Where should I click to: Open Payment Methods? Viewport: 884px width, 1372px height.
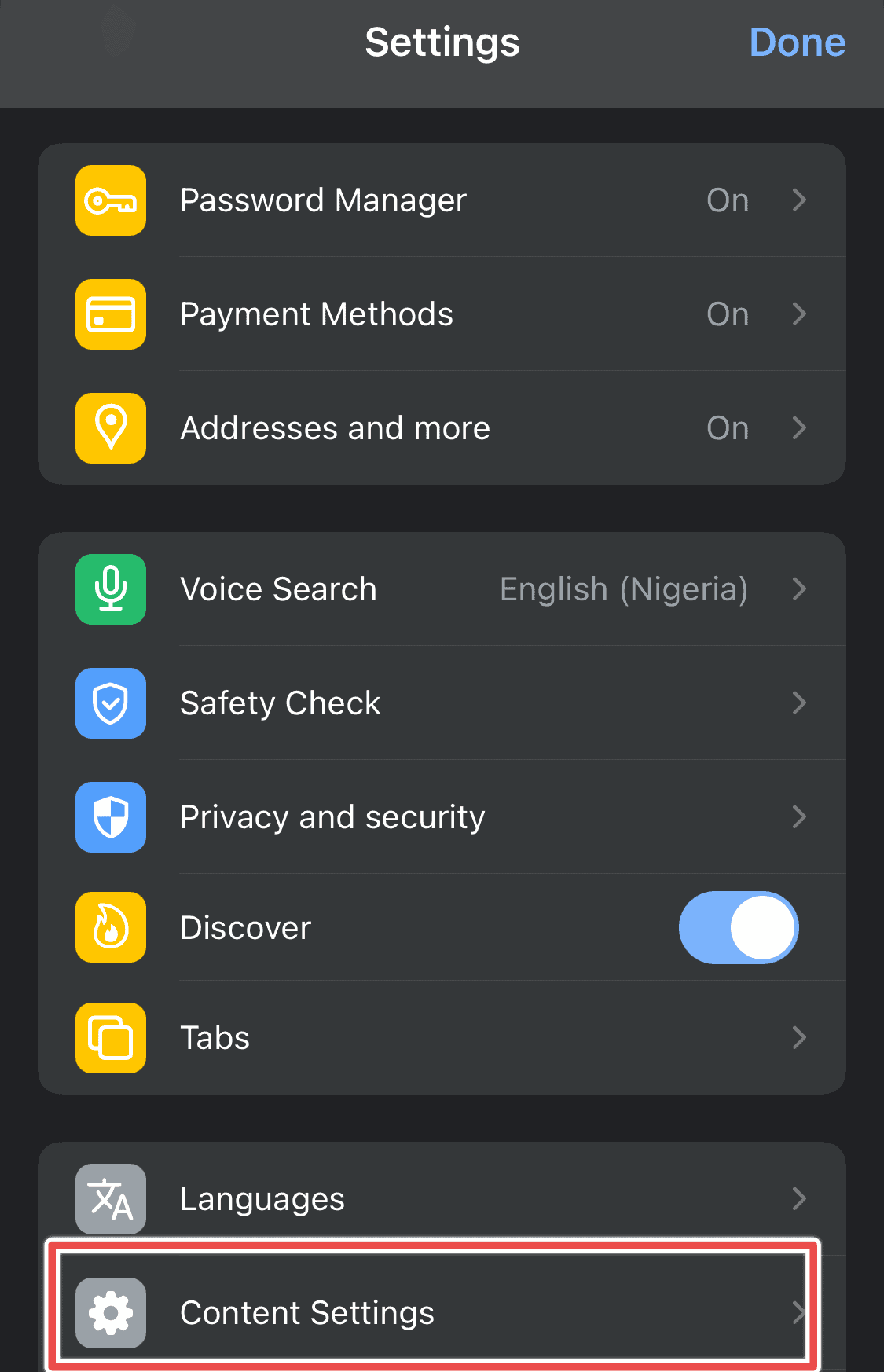pos(441,314)
